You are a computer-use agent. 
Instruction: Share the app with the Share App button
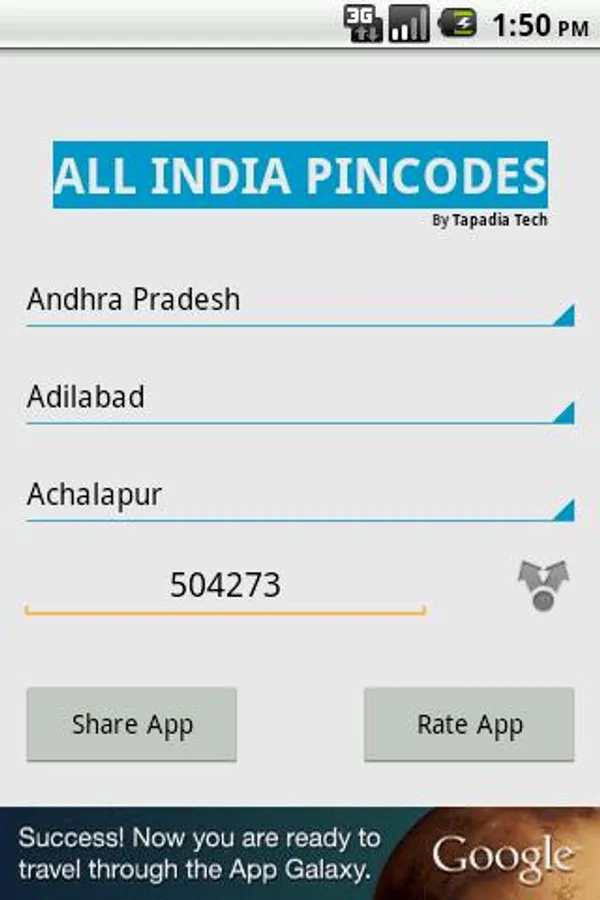132,725
